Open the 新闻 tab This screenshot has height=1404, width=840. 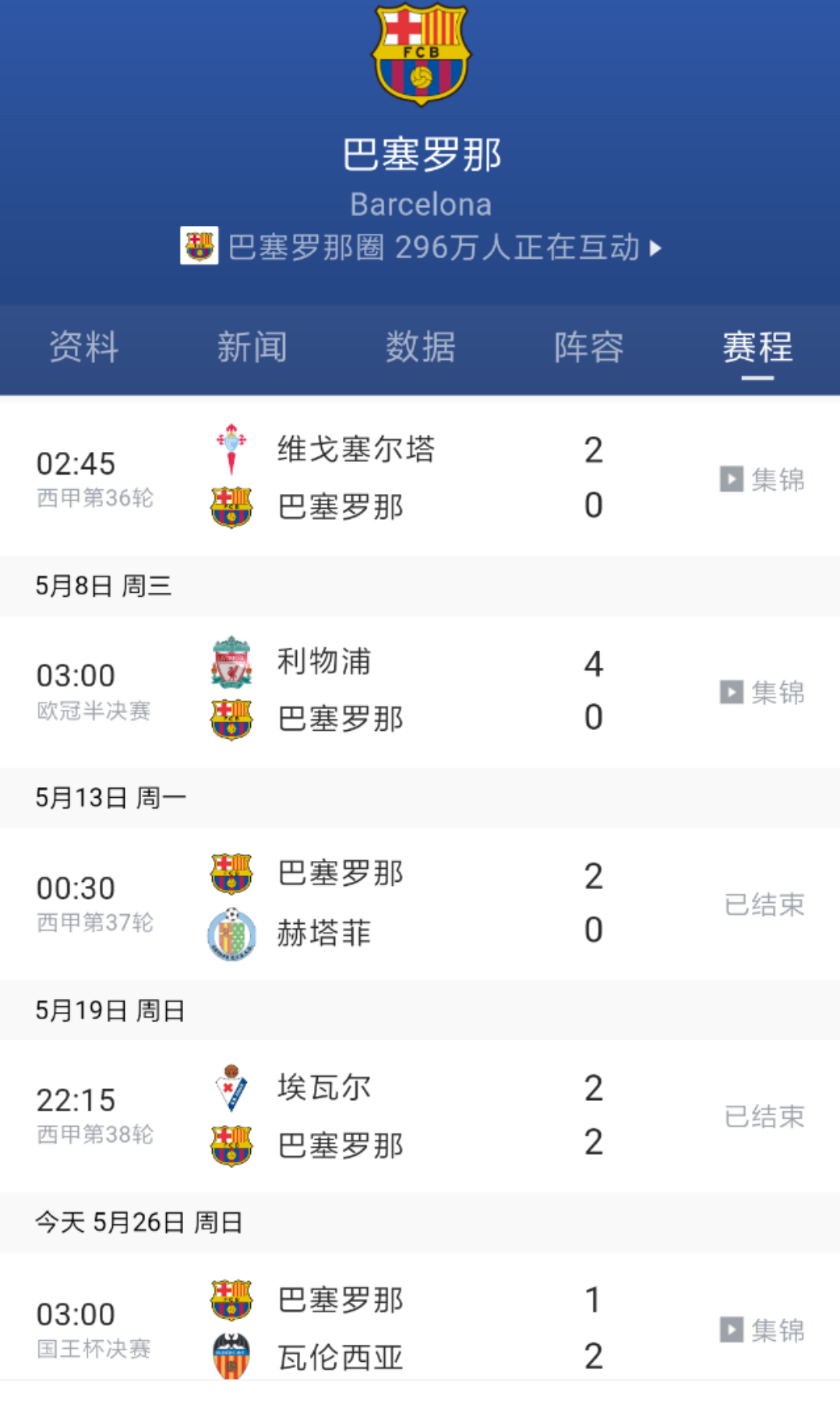tap(252, 347)
